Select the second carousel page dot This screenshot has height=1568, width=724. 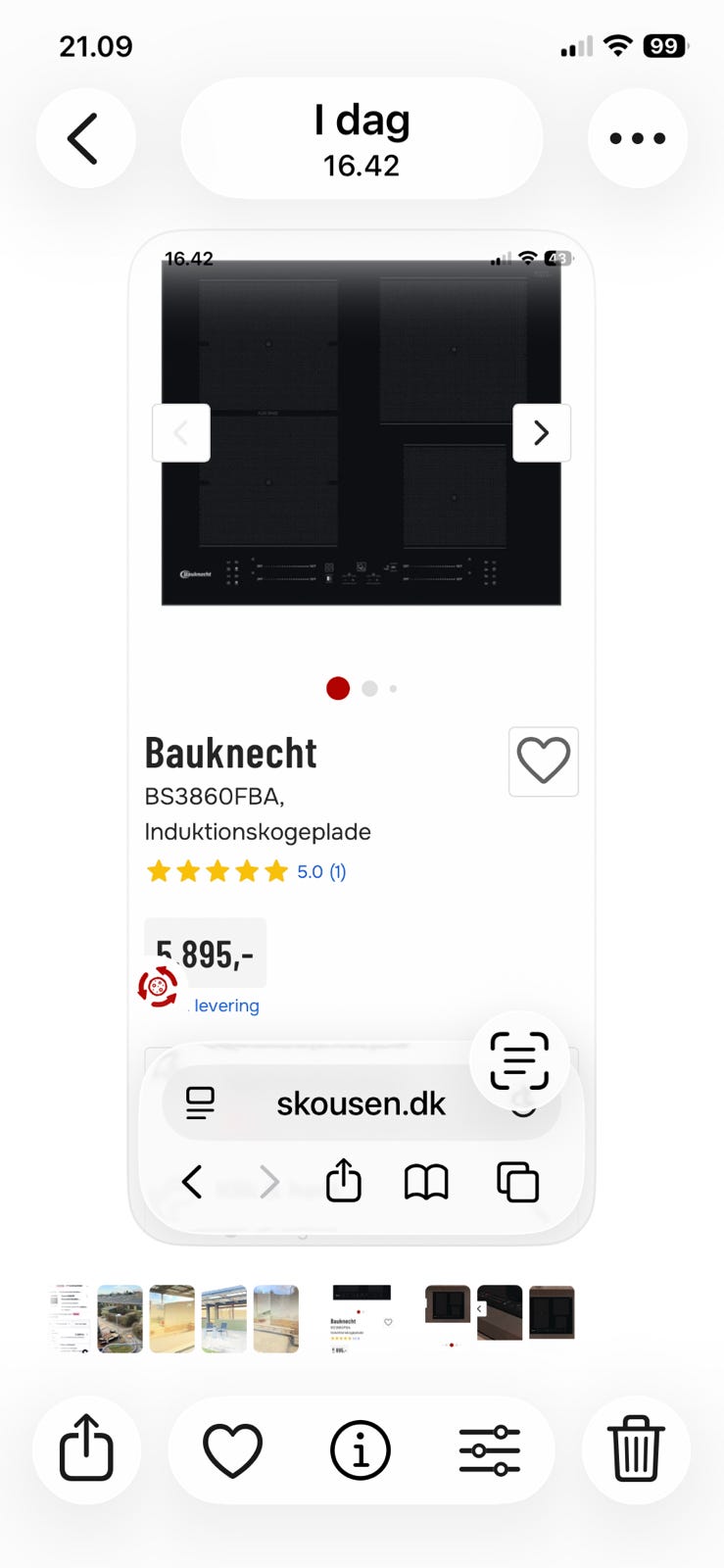[368, 688]
